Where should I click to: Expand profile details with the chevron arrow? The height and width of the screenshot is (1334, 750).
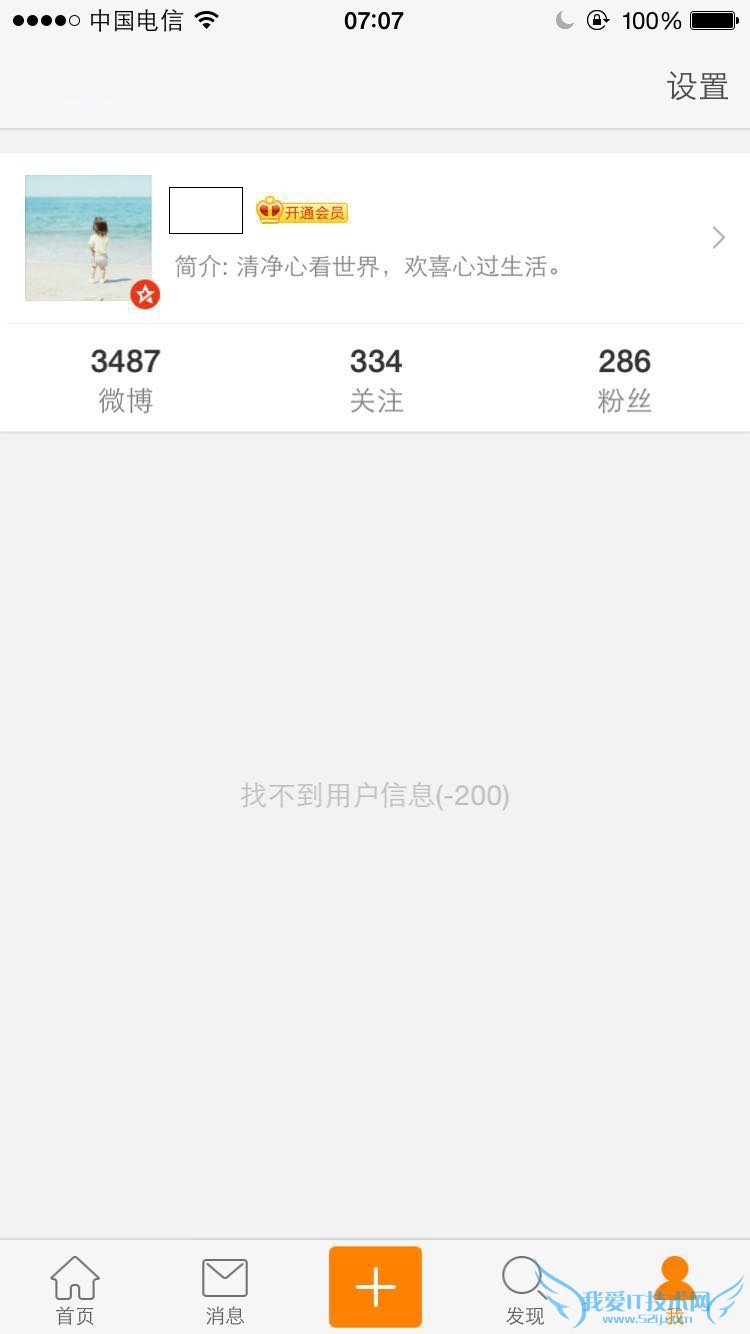coord(718,238)
